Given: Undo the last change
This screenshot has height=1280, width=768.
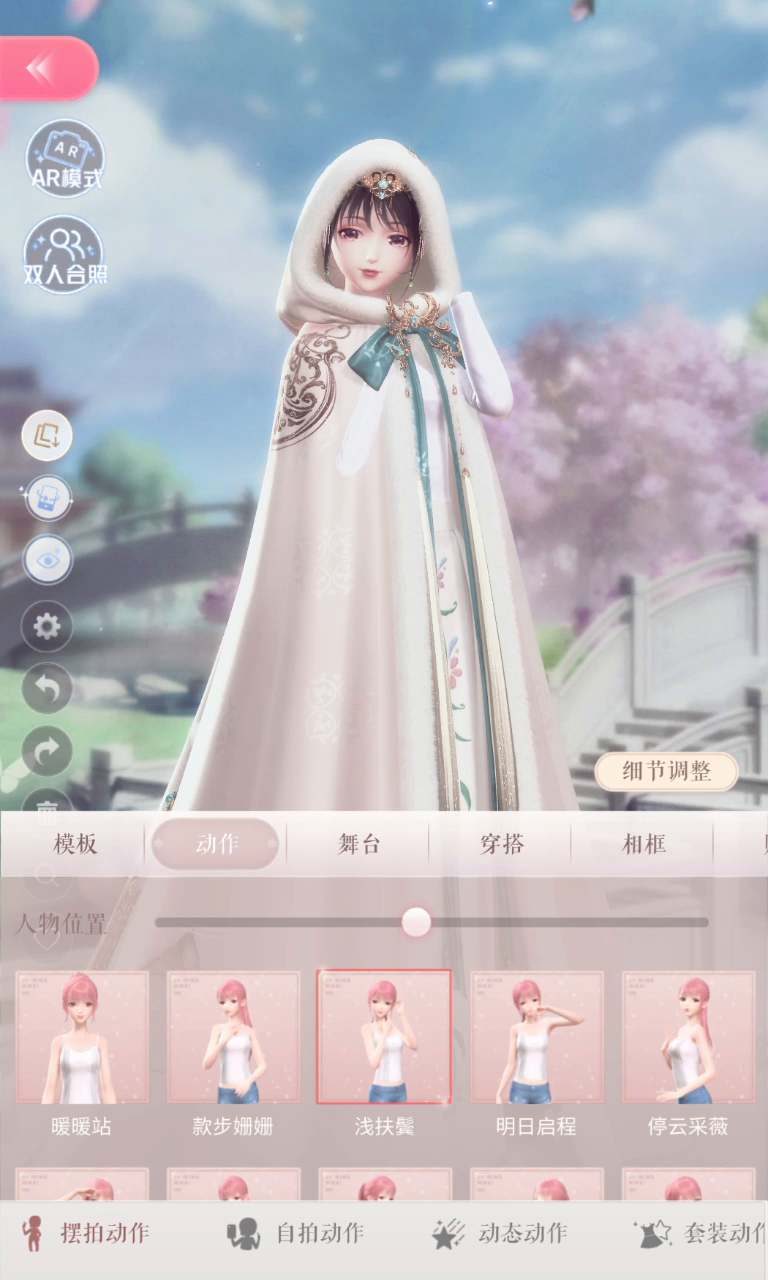Looking at the screenshot, I should 47,688.
